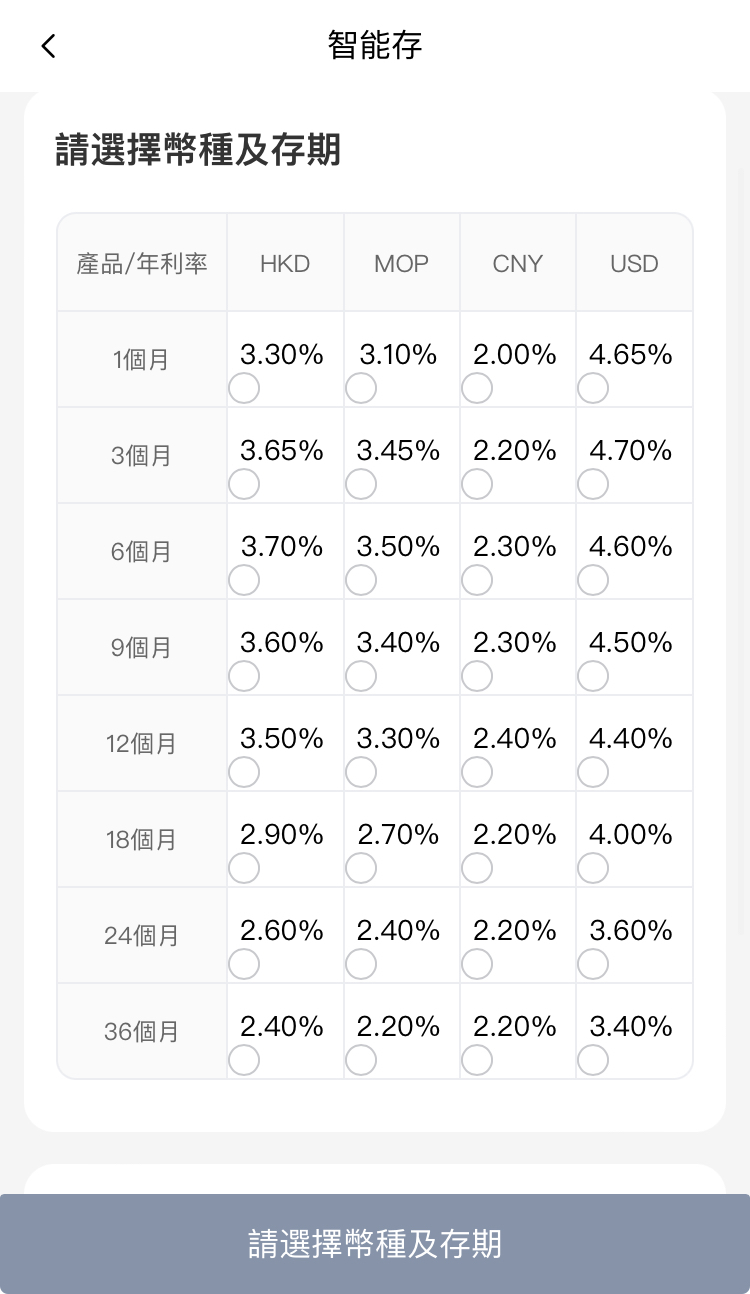The width and height of the screenshot is (750, 1294).
Task: Choose MOP 1個月 at 3.10%
Action: pyautogui.click(x=361, y=388)
